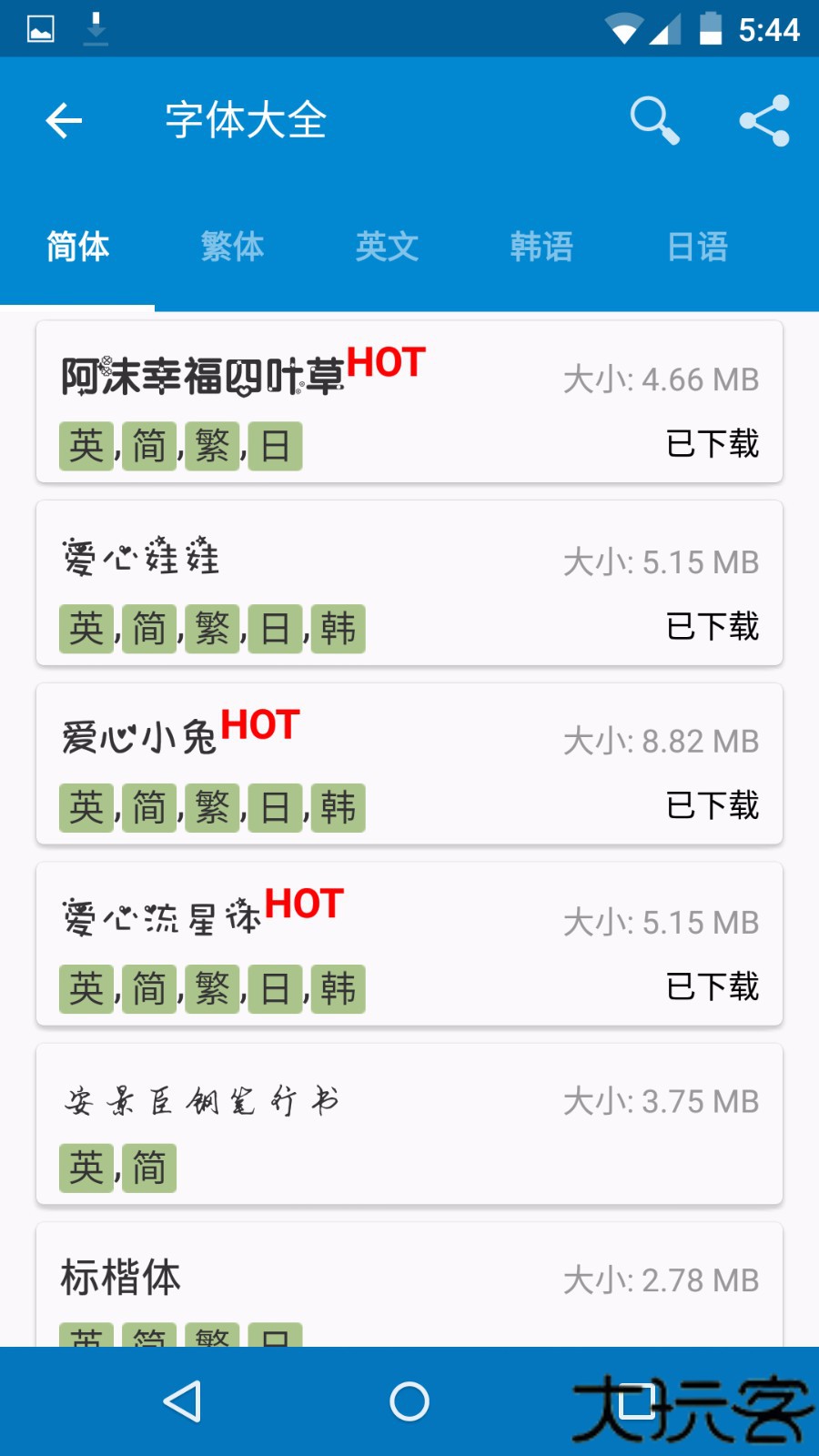Click the share icon in the title bar
The height and width of the screenshot is (1456, 819).
[763, 120]
